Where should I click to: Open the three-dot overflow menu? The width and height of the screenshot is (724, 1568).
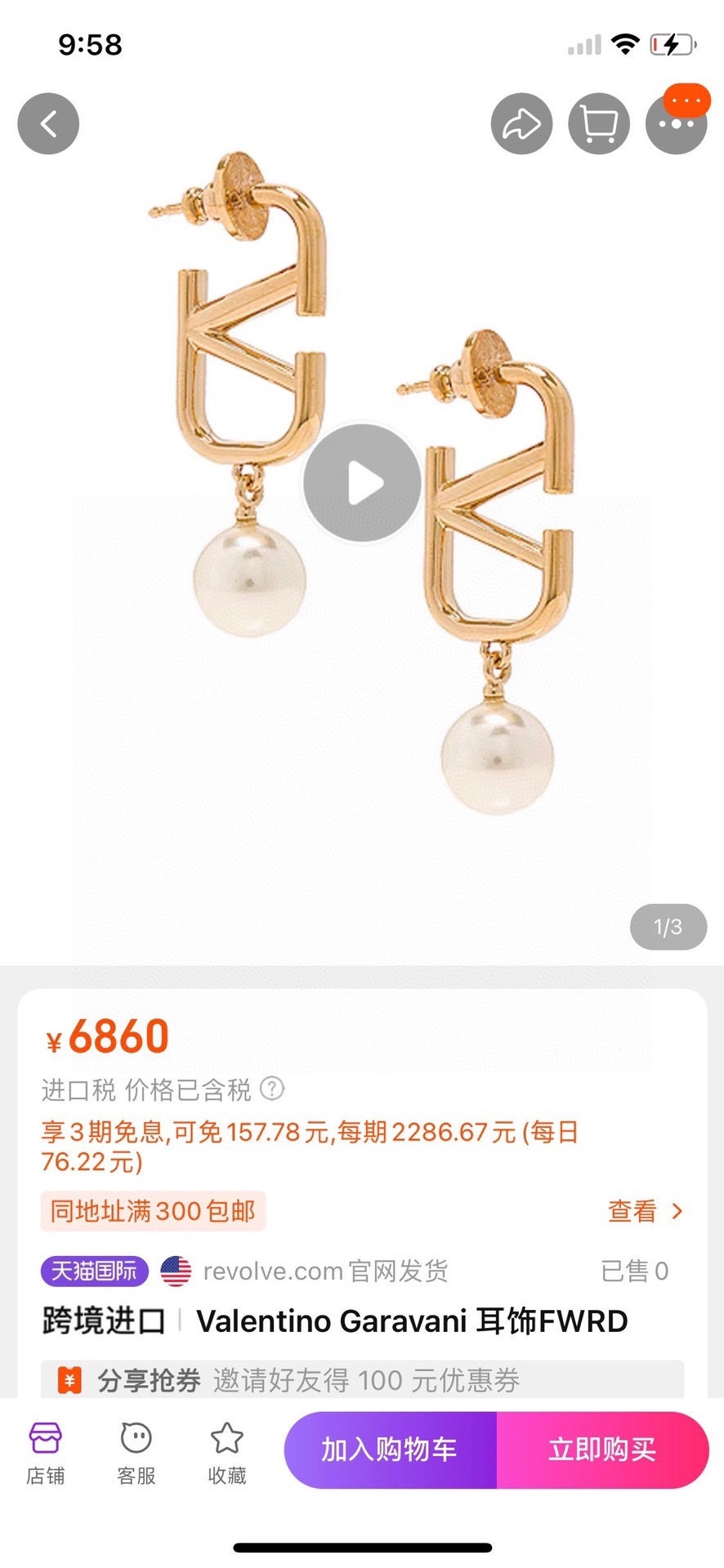click(676, 124)
